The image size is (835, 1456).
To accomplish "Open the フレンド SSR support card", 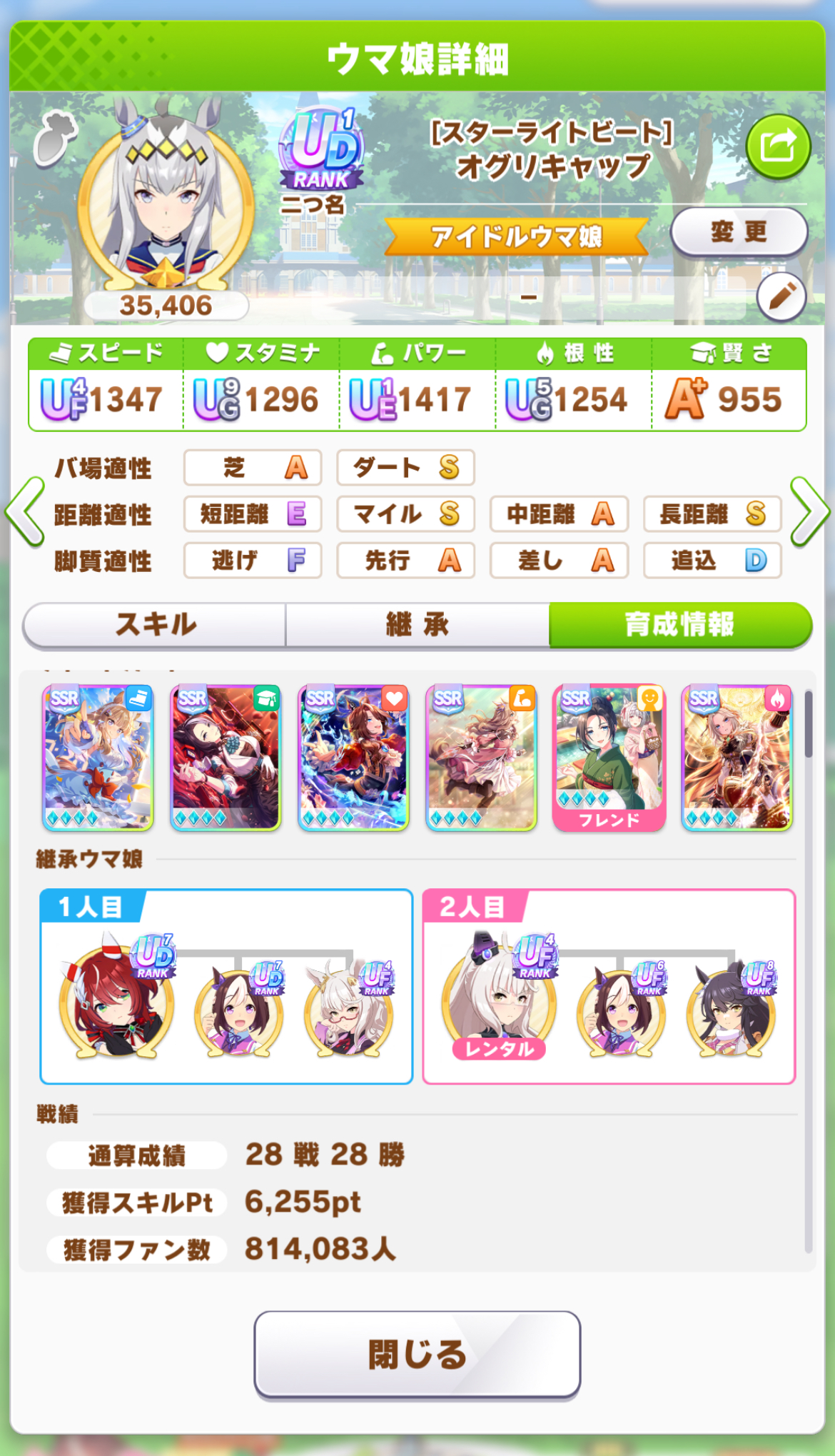I will (609, 758).
